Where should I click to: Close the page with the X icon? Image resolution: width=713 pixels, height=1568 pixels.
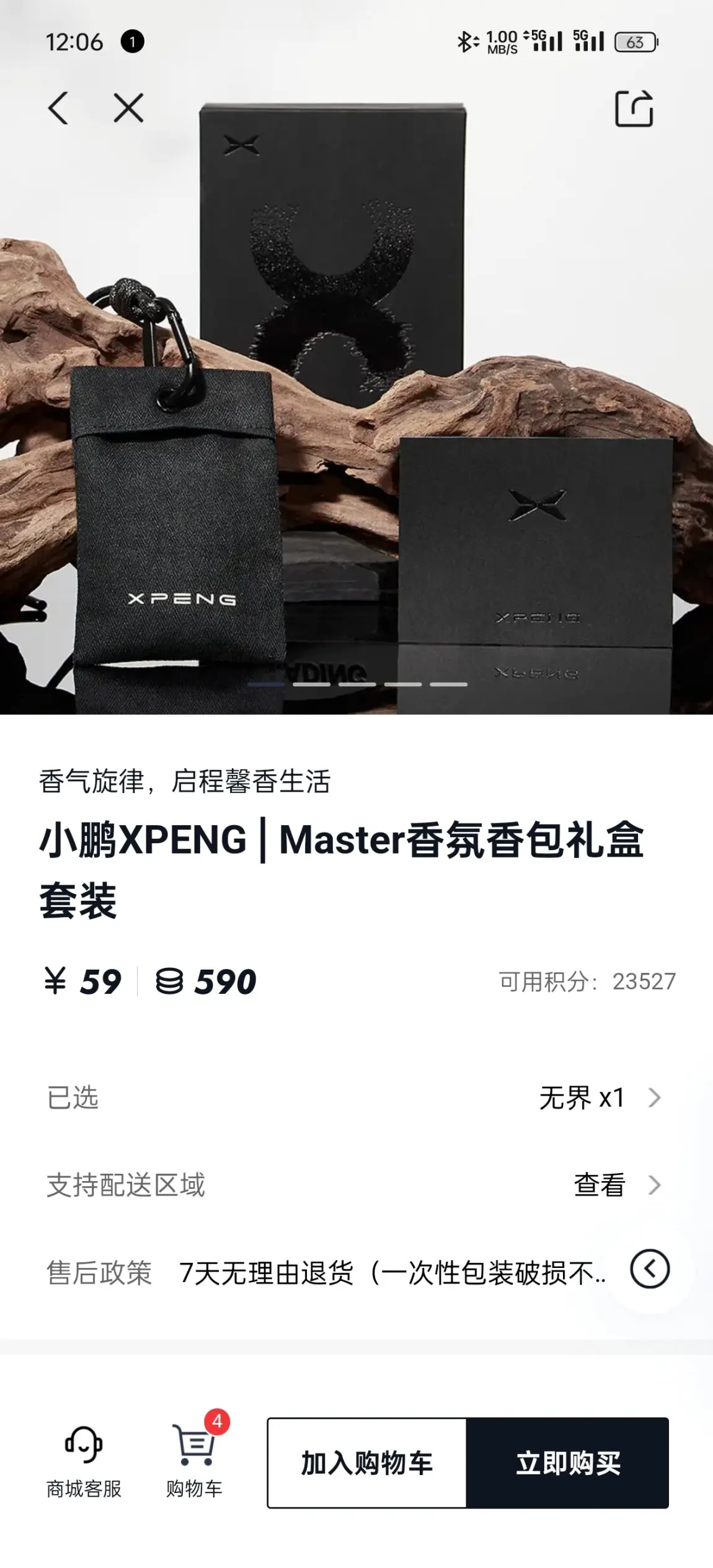[x=128, y=108]
